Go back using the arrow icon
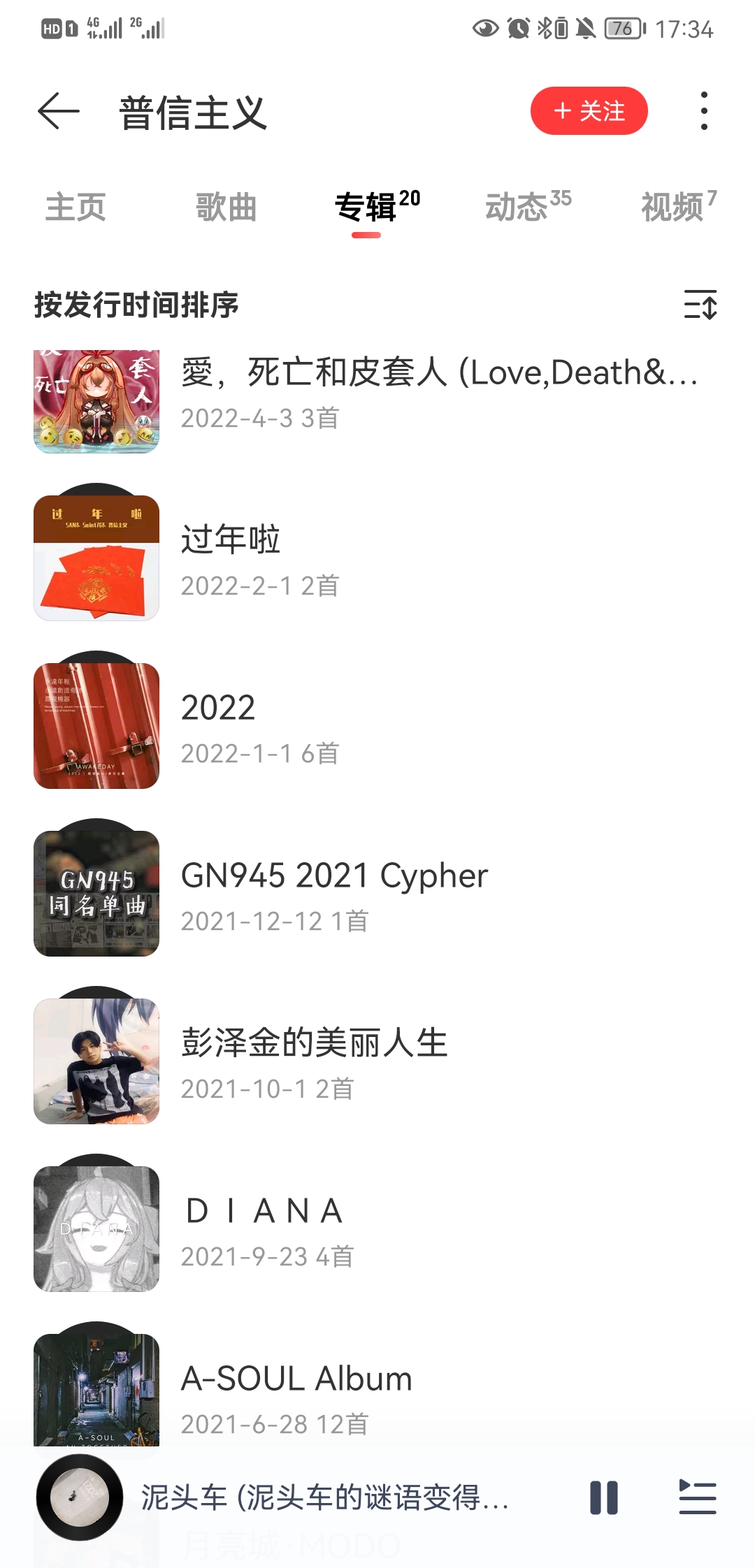Viewport: 755px width, 1568px height. 59,112
